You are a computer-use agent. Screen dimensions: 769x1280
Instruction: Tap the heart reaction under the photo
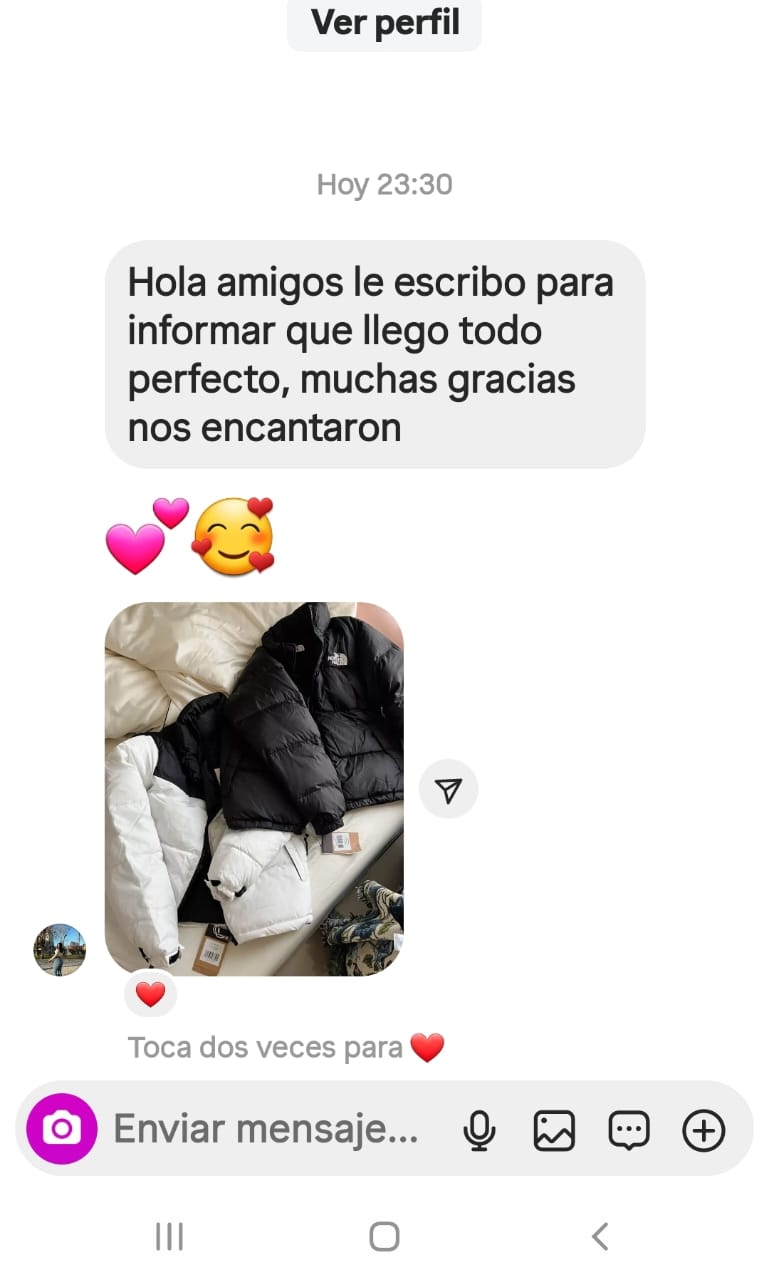[150, 994]
